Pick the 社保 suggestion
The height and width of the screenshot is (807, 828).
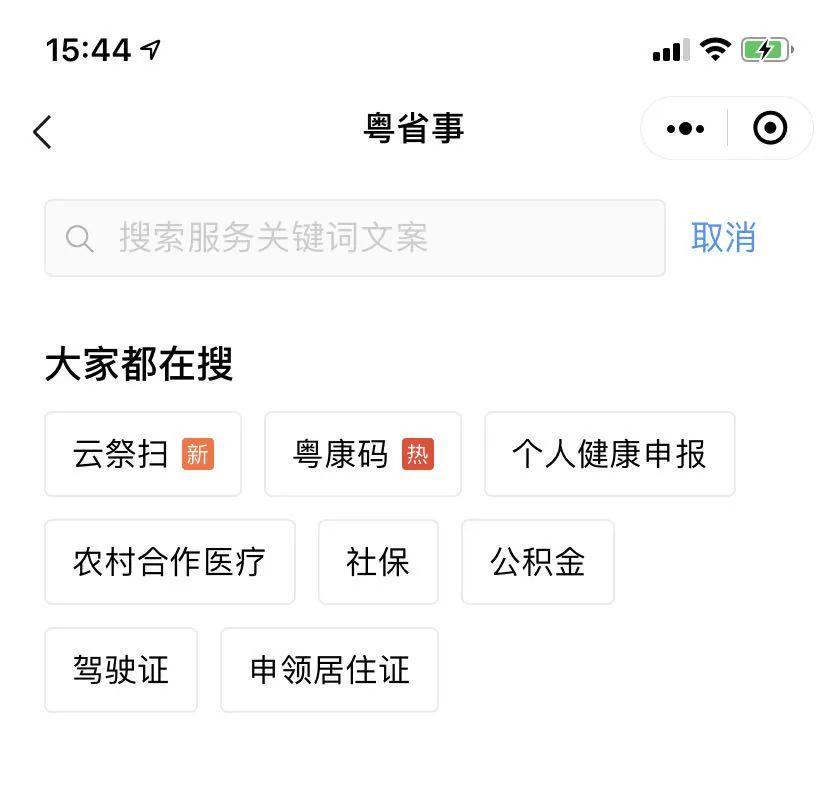click(378, 562)
